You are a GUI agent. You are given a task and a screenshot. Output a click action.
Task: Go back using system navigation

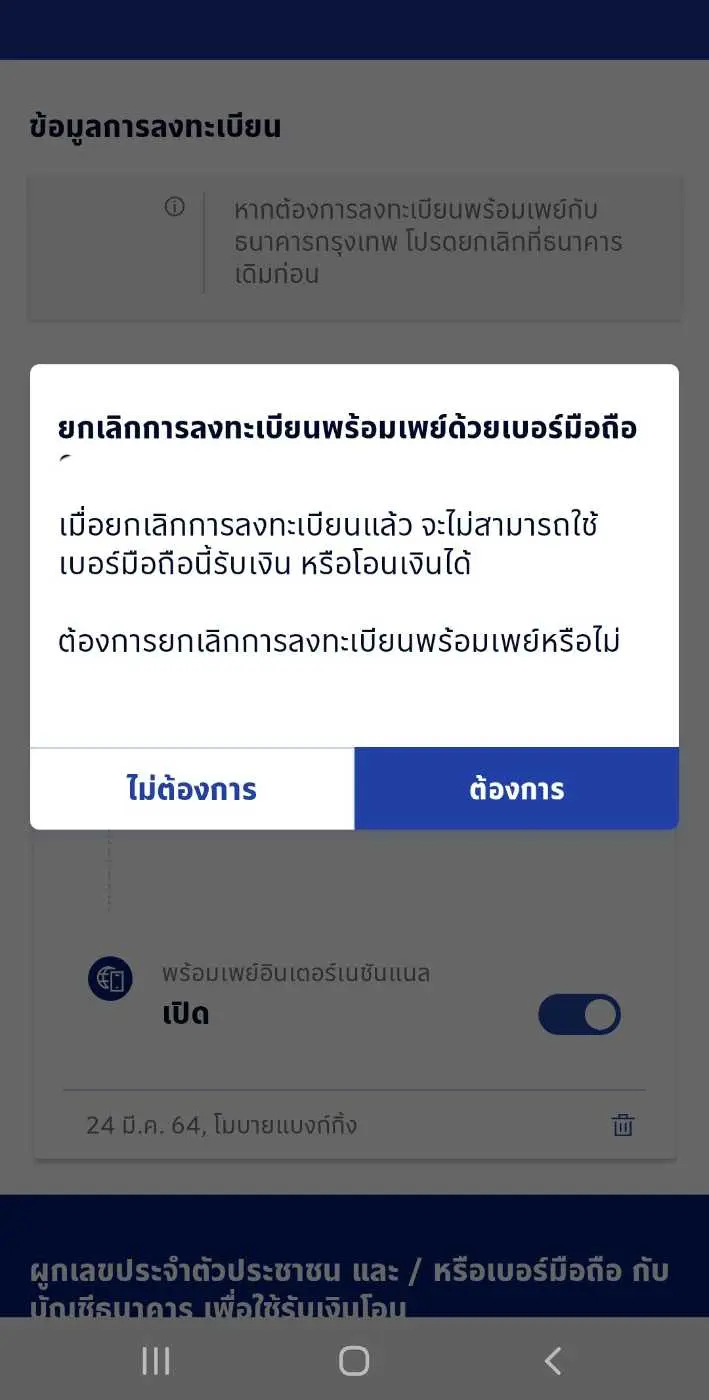553,1360
